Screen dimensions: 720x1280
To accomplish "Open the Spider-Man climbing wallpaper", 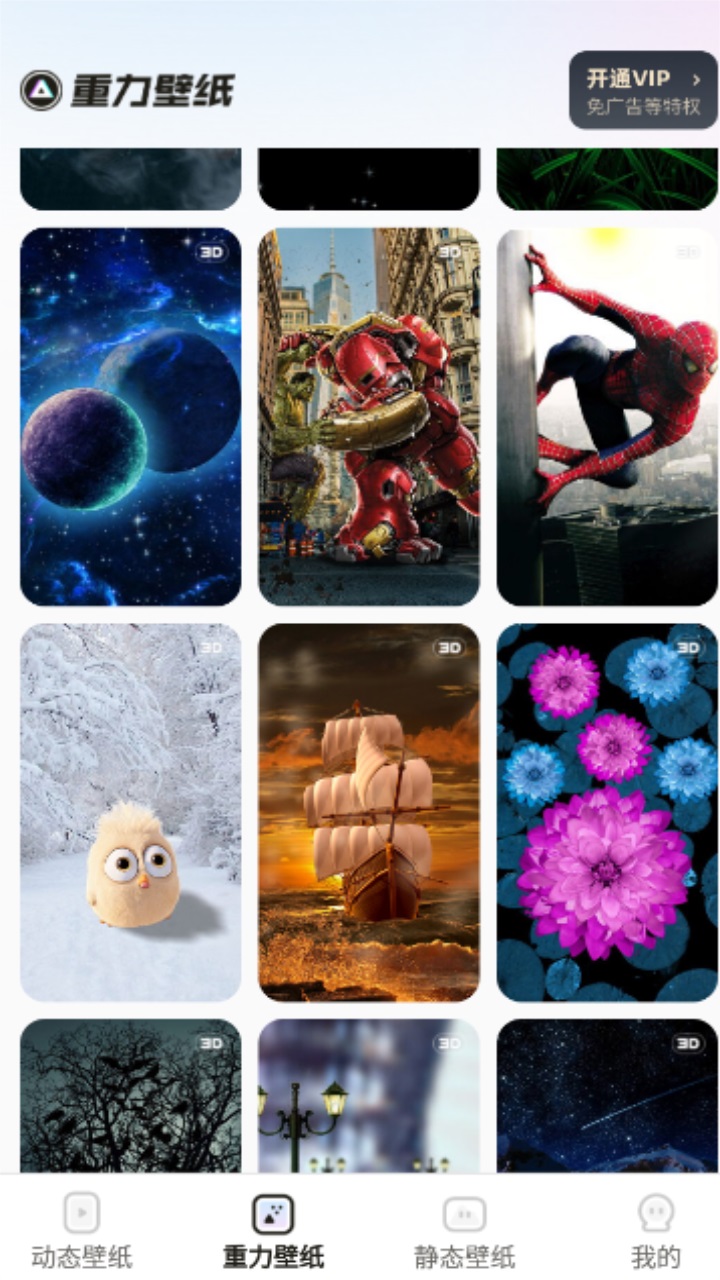I will coord(607,416).
